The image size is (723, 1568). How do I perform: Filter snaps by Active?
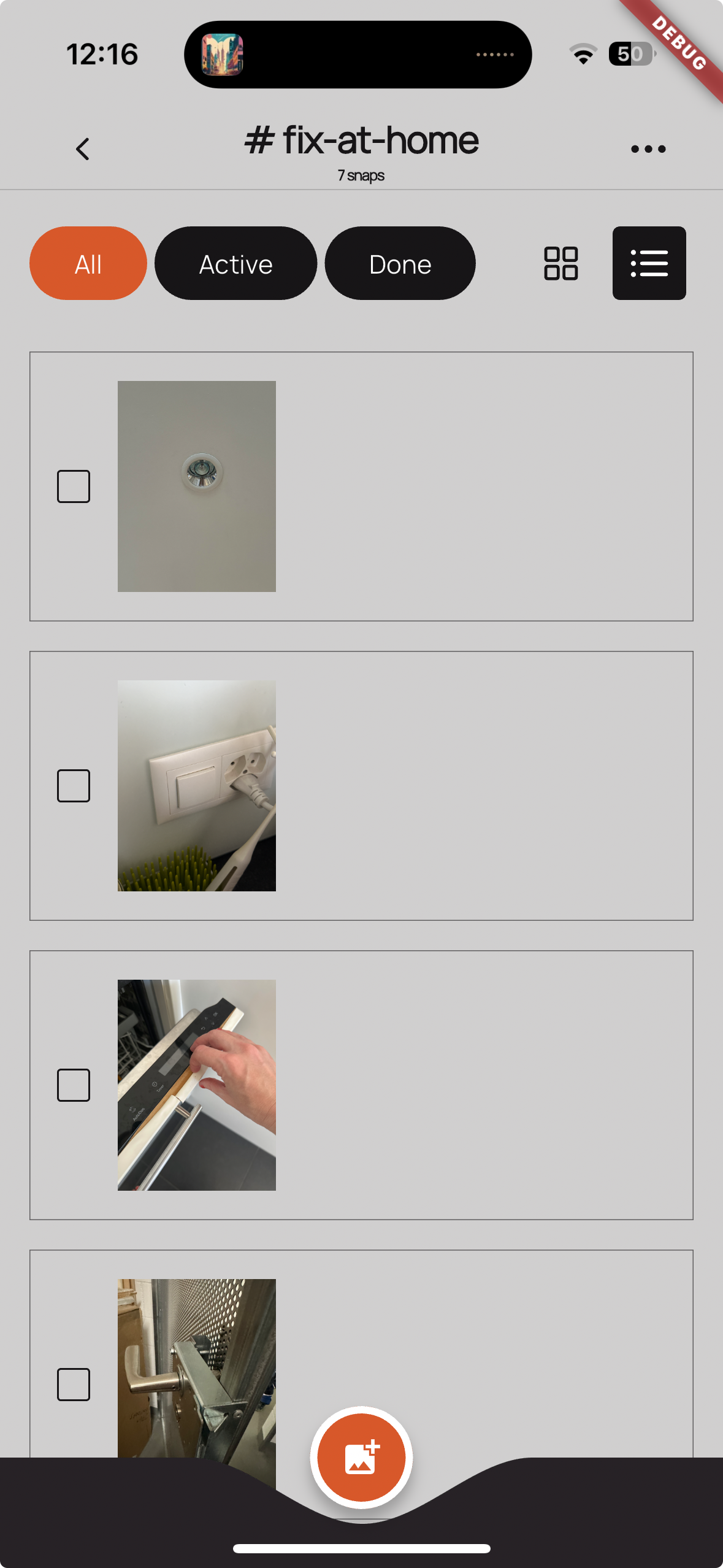pos(235,264)
